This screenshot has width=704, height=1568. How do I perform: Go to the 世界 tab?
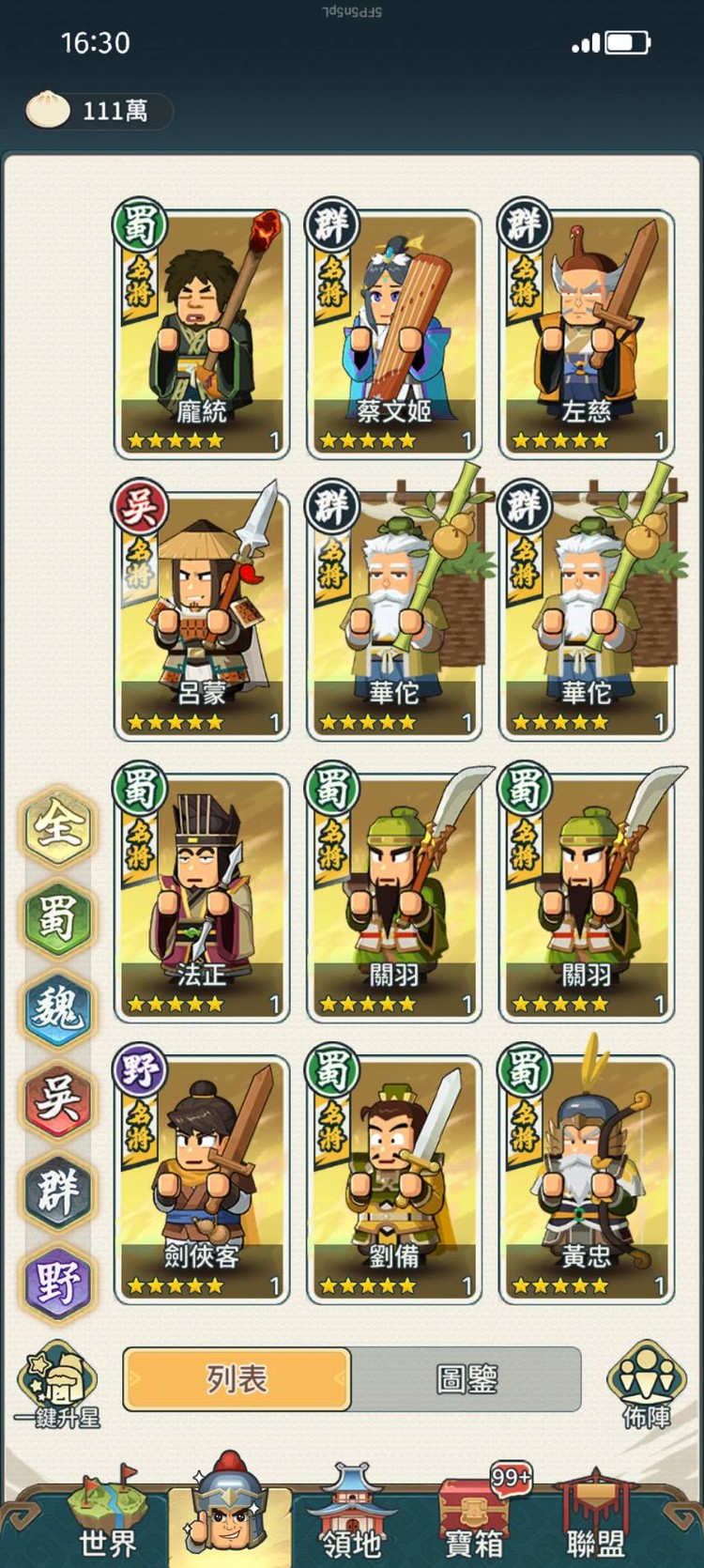tap(106, 1513)
